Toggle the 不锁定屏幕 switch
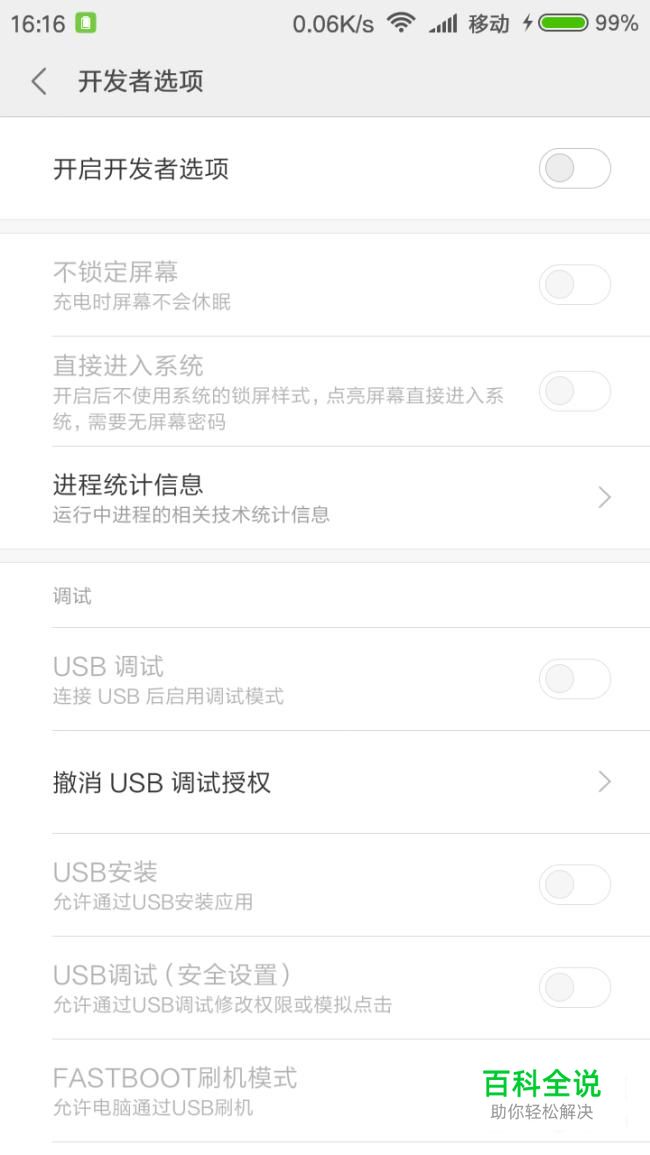The width and height of the screenshot is (650, 1155). (x=575, y=284)
